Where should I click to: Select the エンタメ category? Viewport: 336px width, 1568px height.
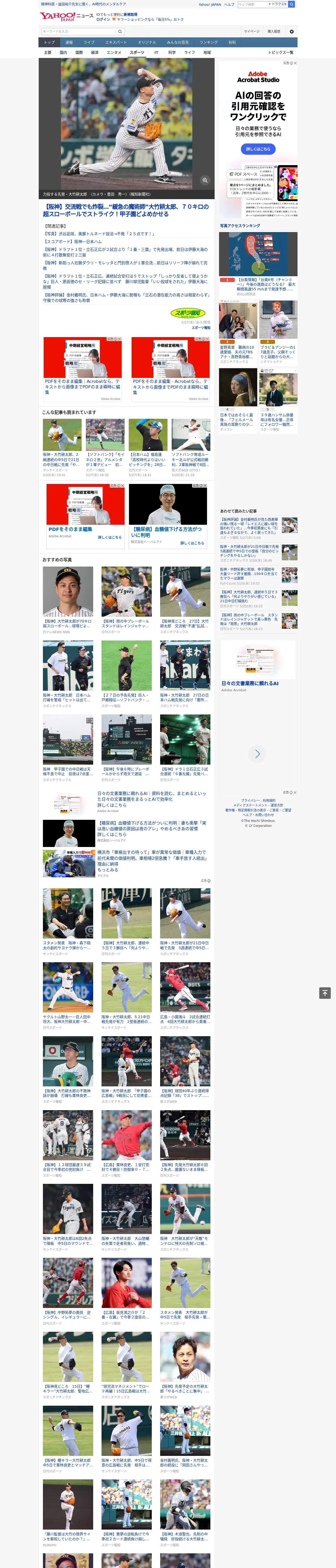point(114,52)
